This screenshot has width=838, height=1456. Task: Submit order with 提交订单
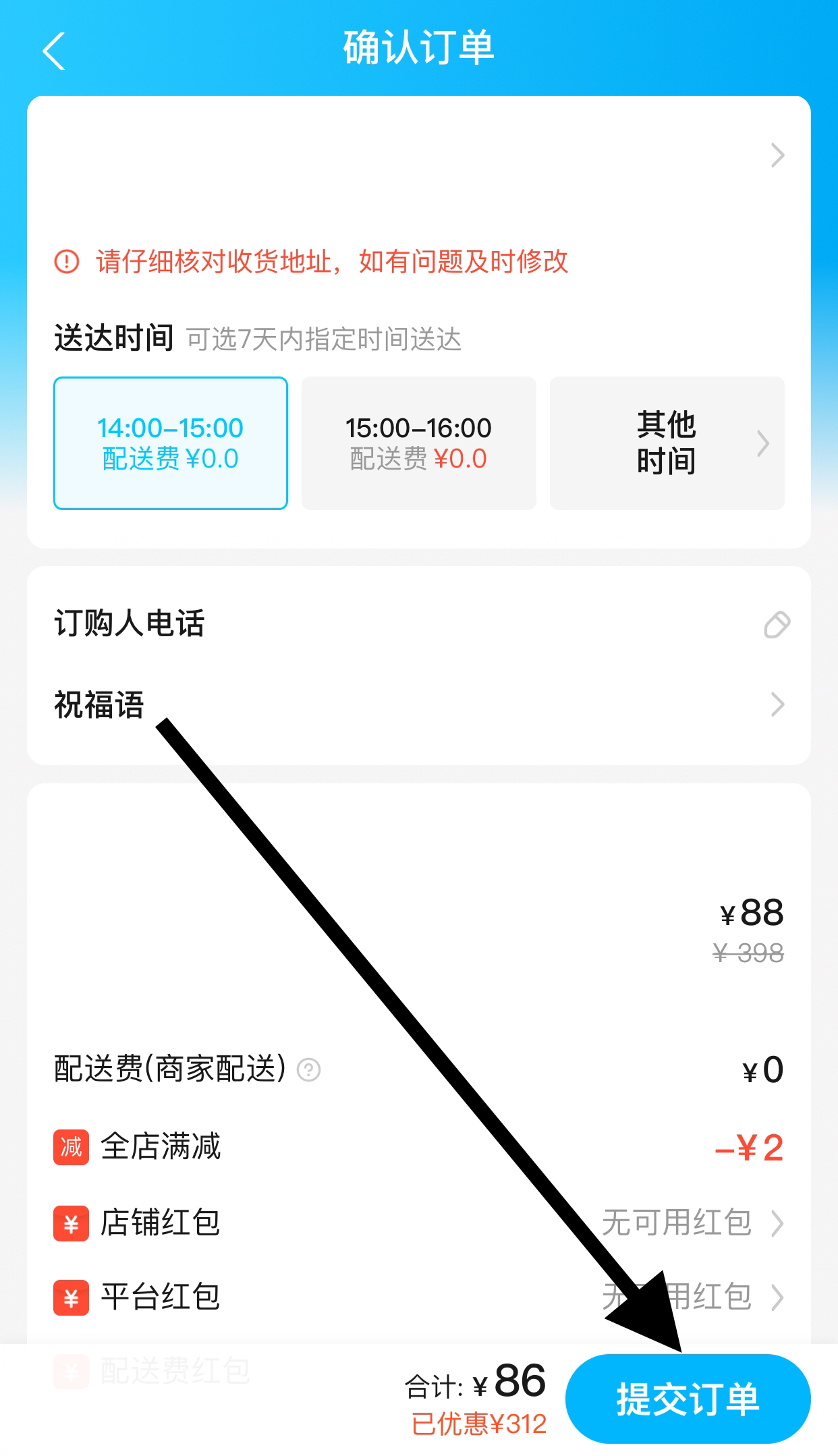[x=688, y=1399]
